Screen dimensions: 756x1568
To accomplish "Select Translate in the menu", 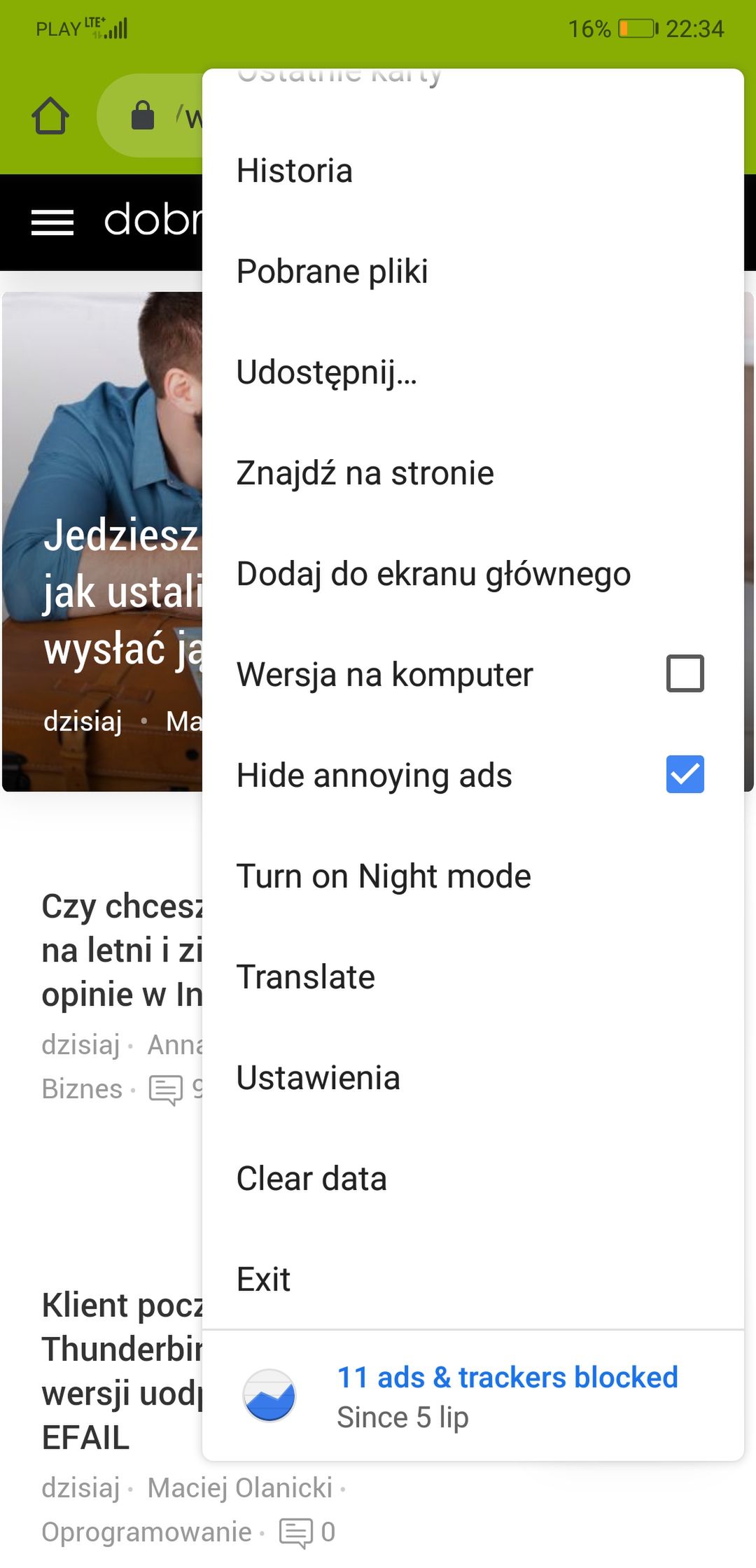I will (x=472, y=977).
